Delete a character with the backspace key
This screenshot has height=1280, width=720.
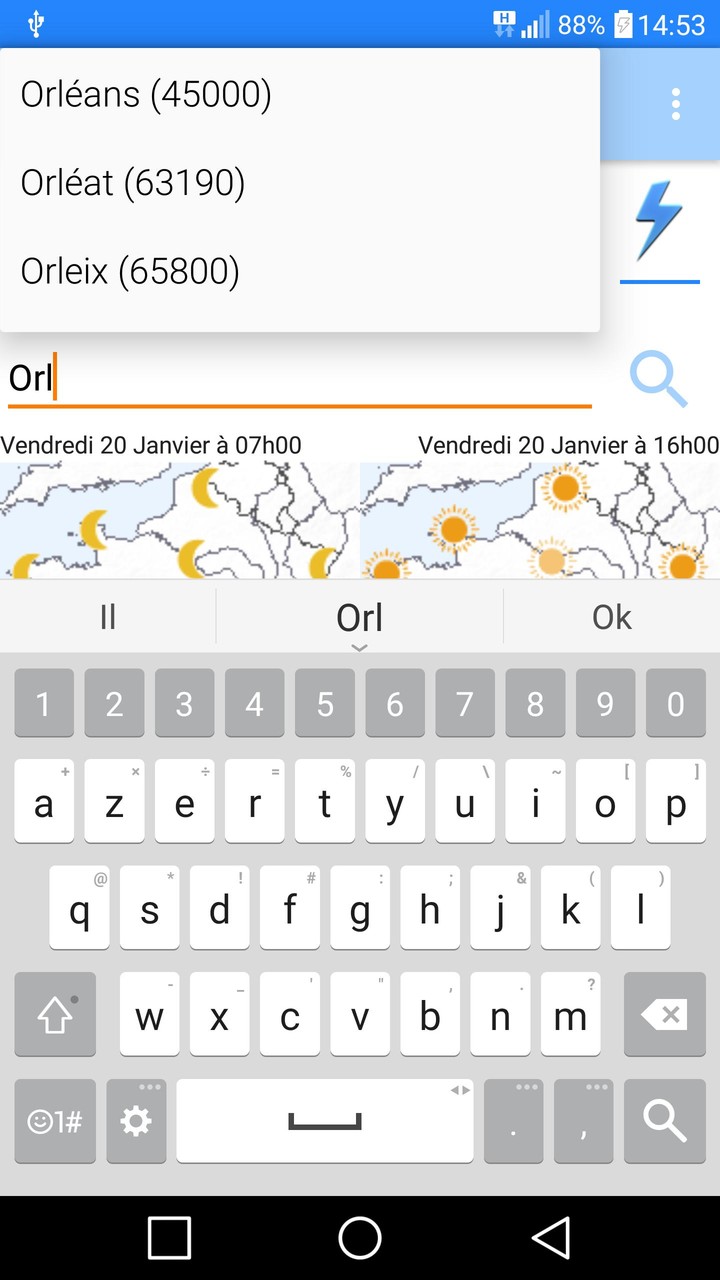click(x=664, y=1015)
